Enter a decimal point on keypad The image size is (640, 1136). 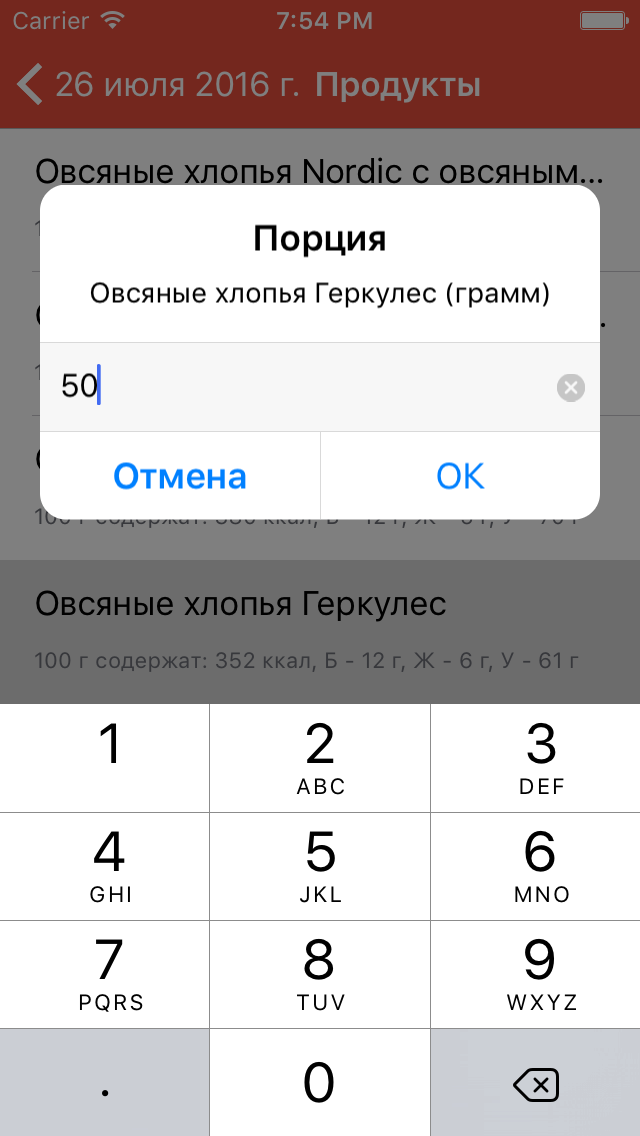[105, 1082]
